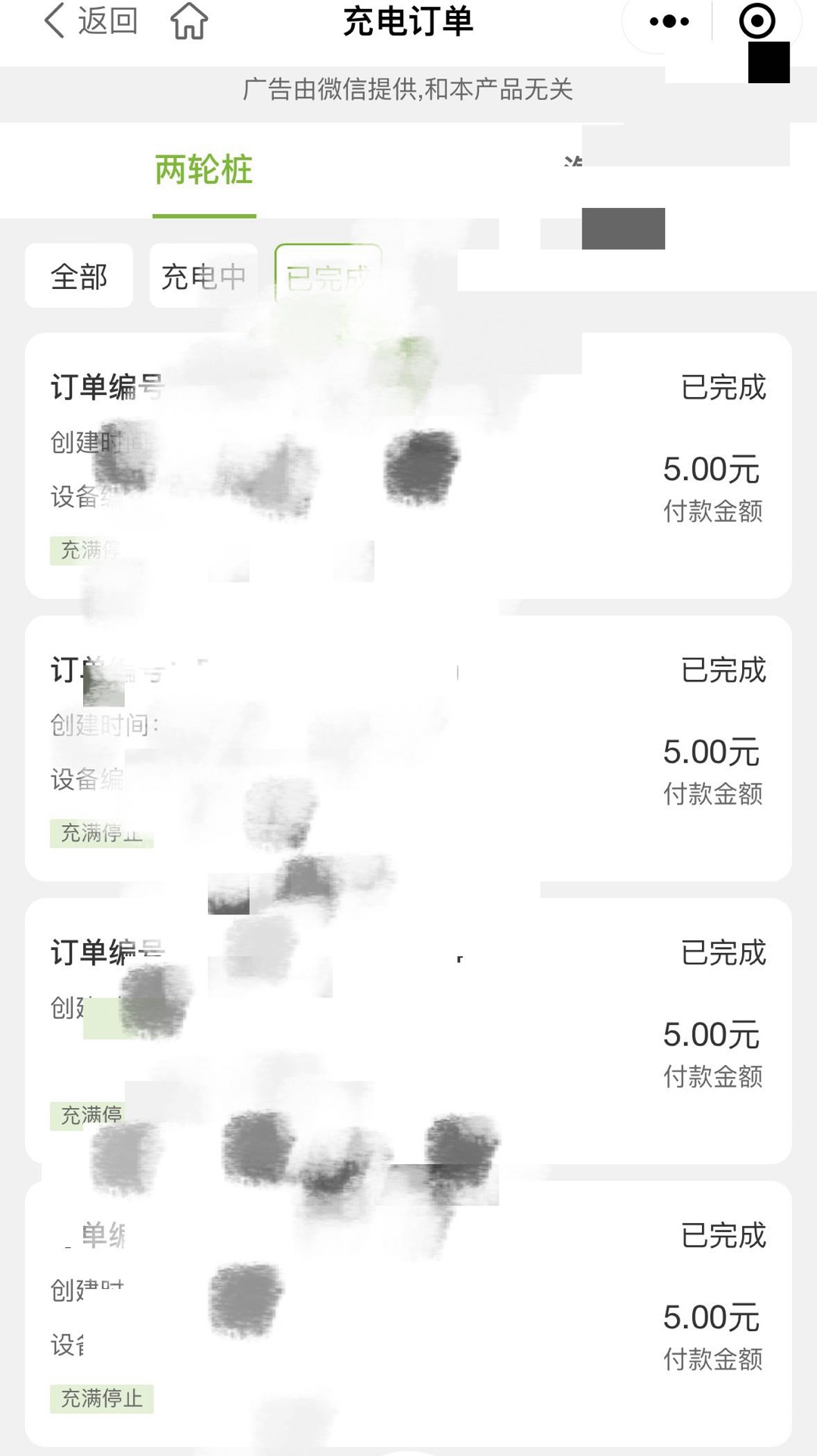The width and height of the screenshot is (817, 1456).
Task: Select the 全部 filter
Action: [x=79, y=276]
